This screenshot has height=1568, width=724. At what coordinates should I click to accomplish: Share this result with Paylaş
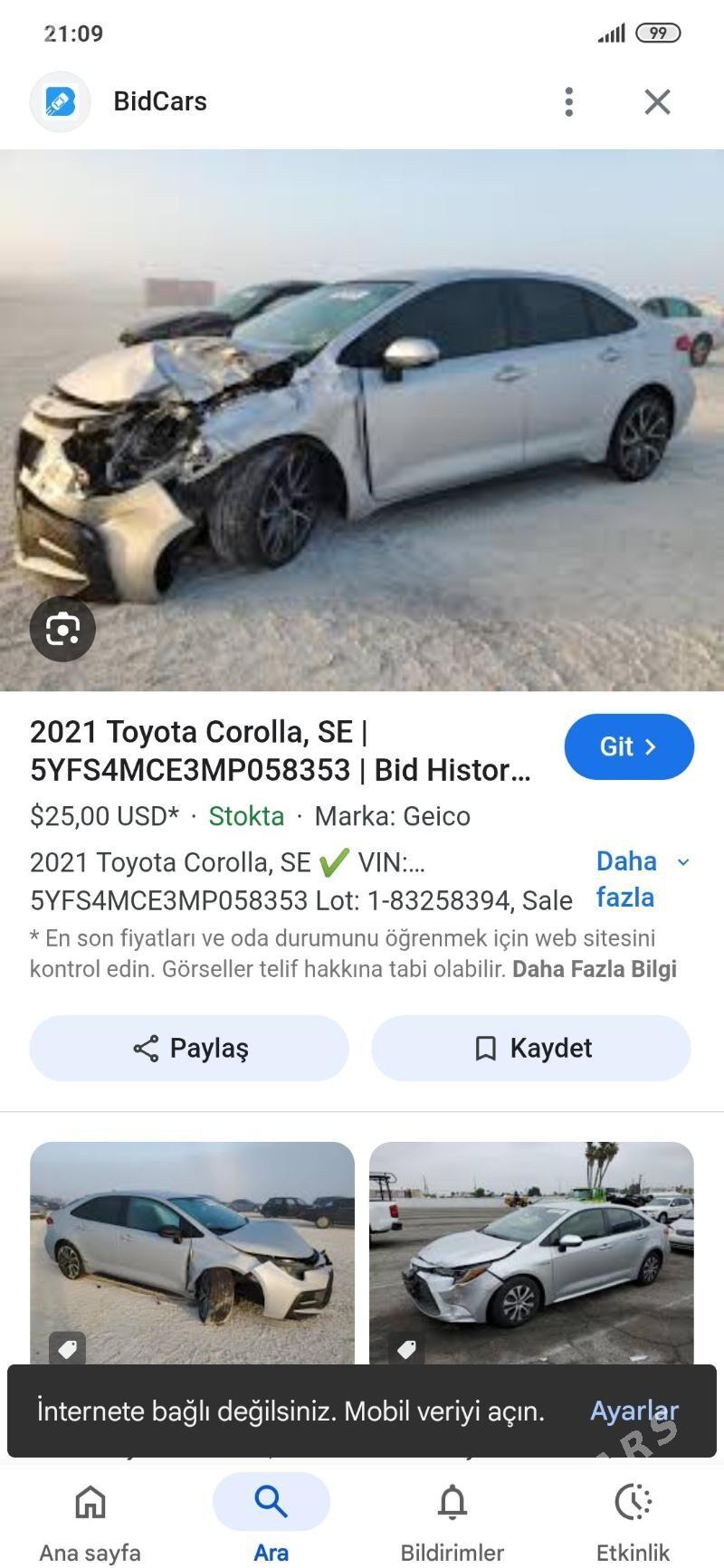(x=189, y=1048)
